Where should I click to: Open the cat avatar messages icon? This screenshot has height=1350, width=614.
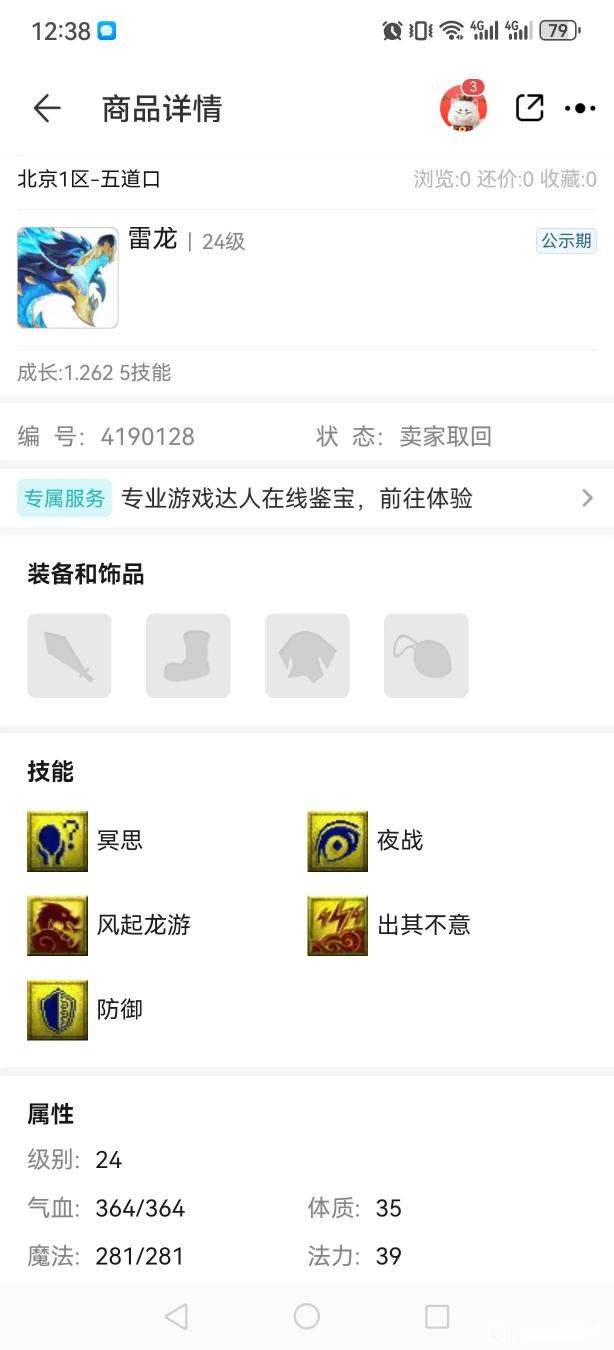[463, 107]
